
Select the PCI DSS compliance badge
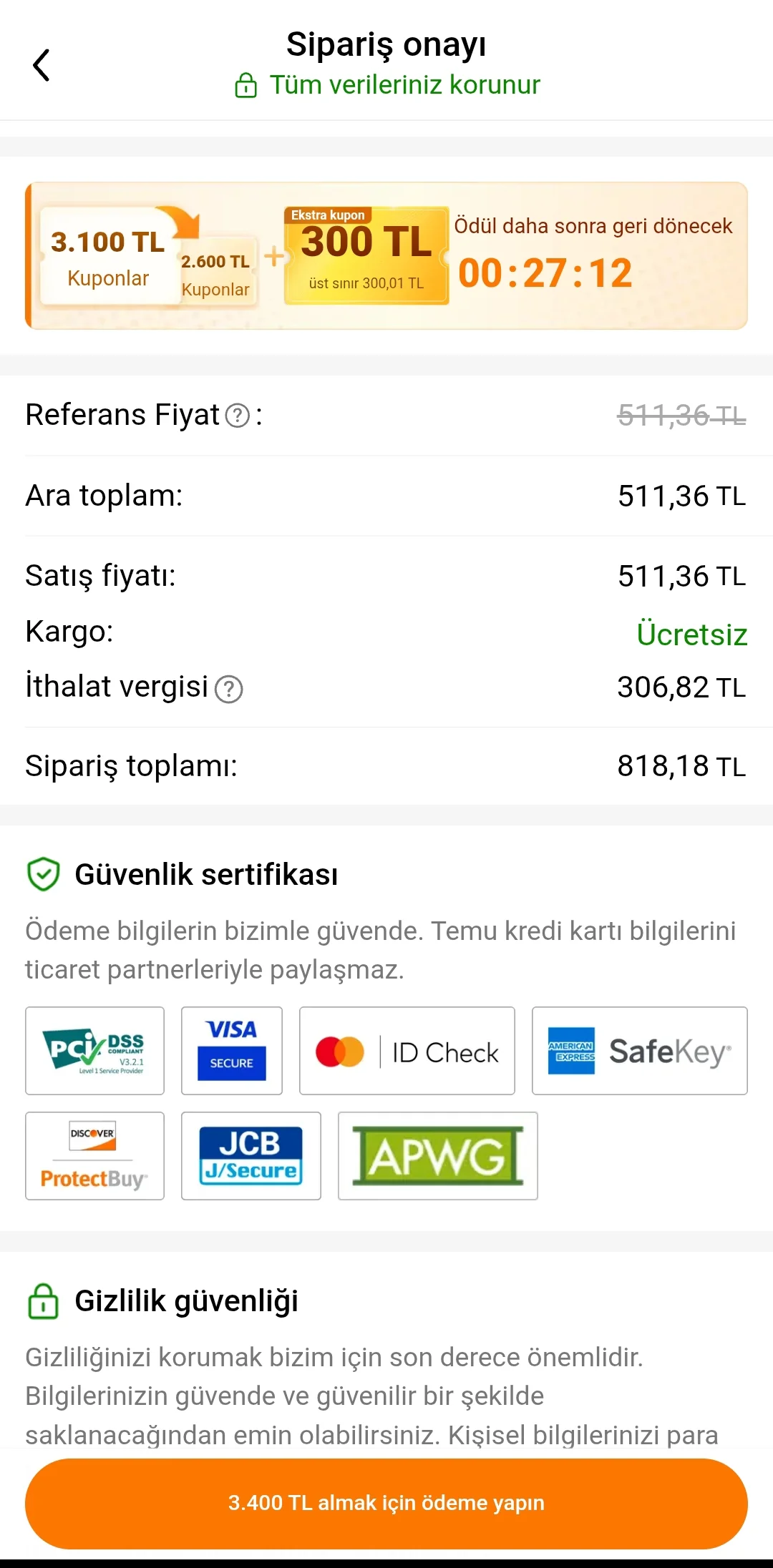tap(94, 1051)
